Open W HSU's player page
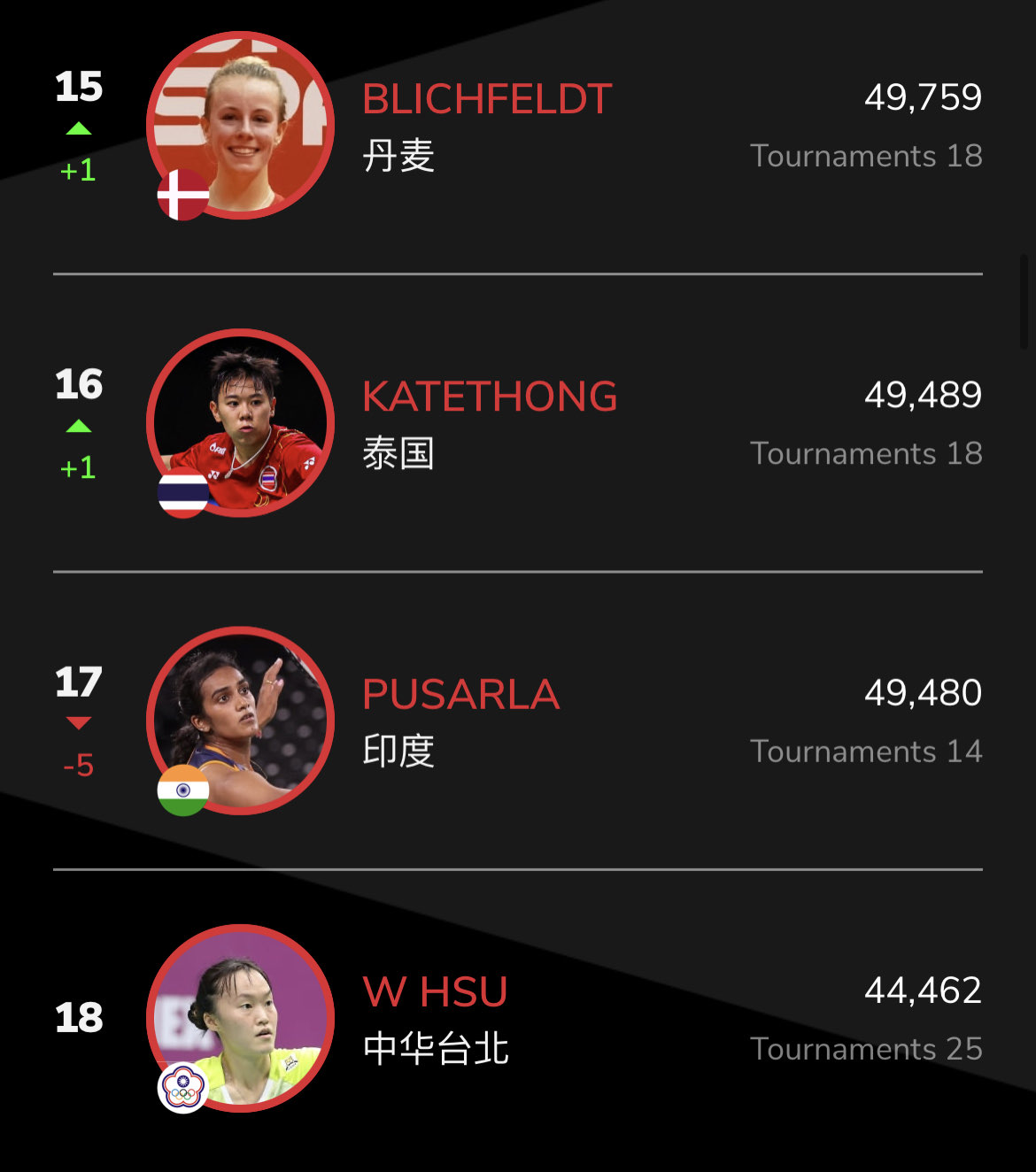This screenshot has height=1172, width=1036. (435, 992)
